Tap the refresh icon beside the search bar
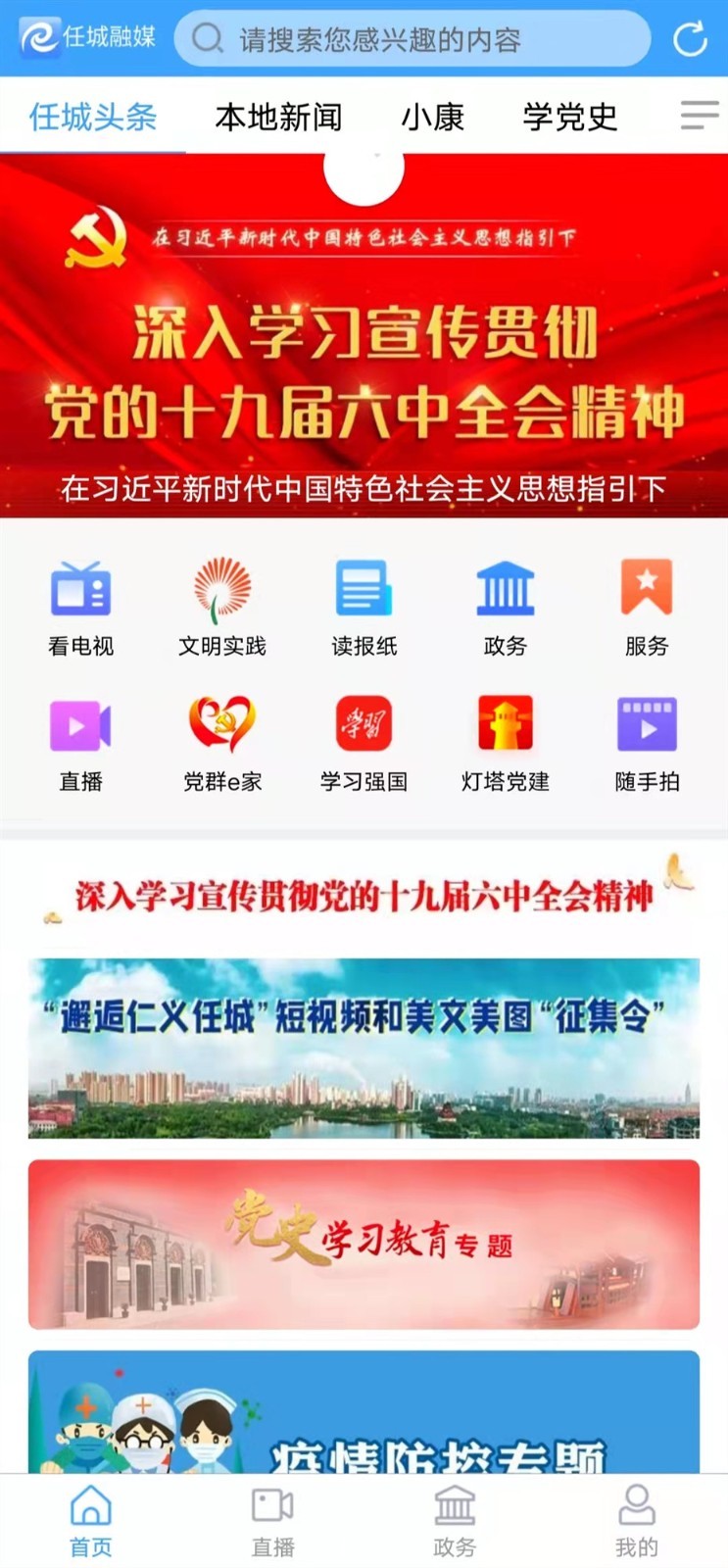728x1568 pixels. click(691, 40)
